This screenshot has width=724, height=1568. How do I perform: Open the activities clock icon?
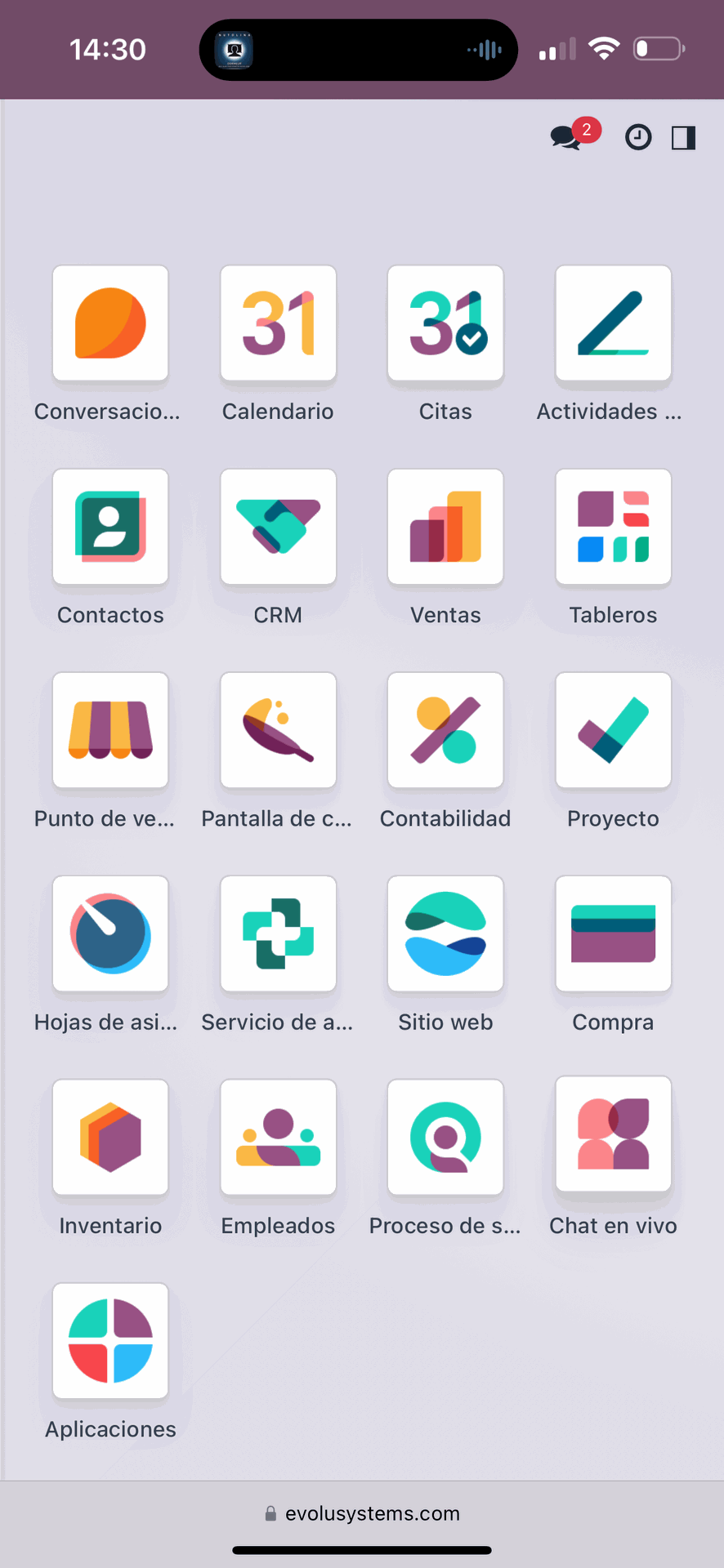coord(638,137)
